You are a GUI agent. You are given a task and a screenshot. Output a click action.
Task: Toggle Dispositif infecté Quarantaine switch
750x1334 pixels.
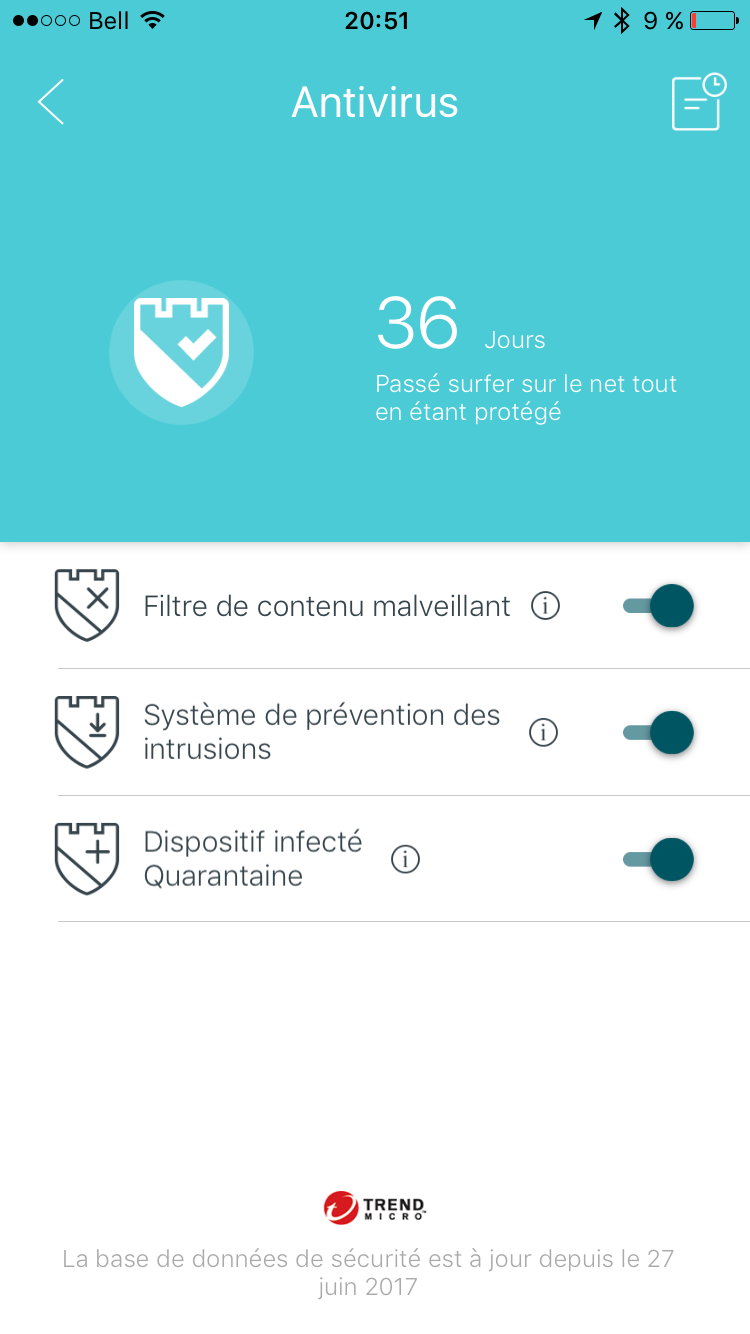659,859
